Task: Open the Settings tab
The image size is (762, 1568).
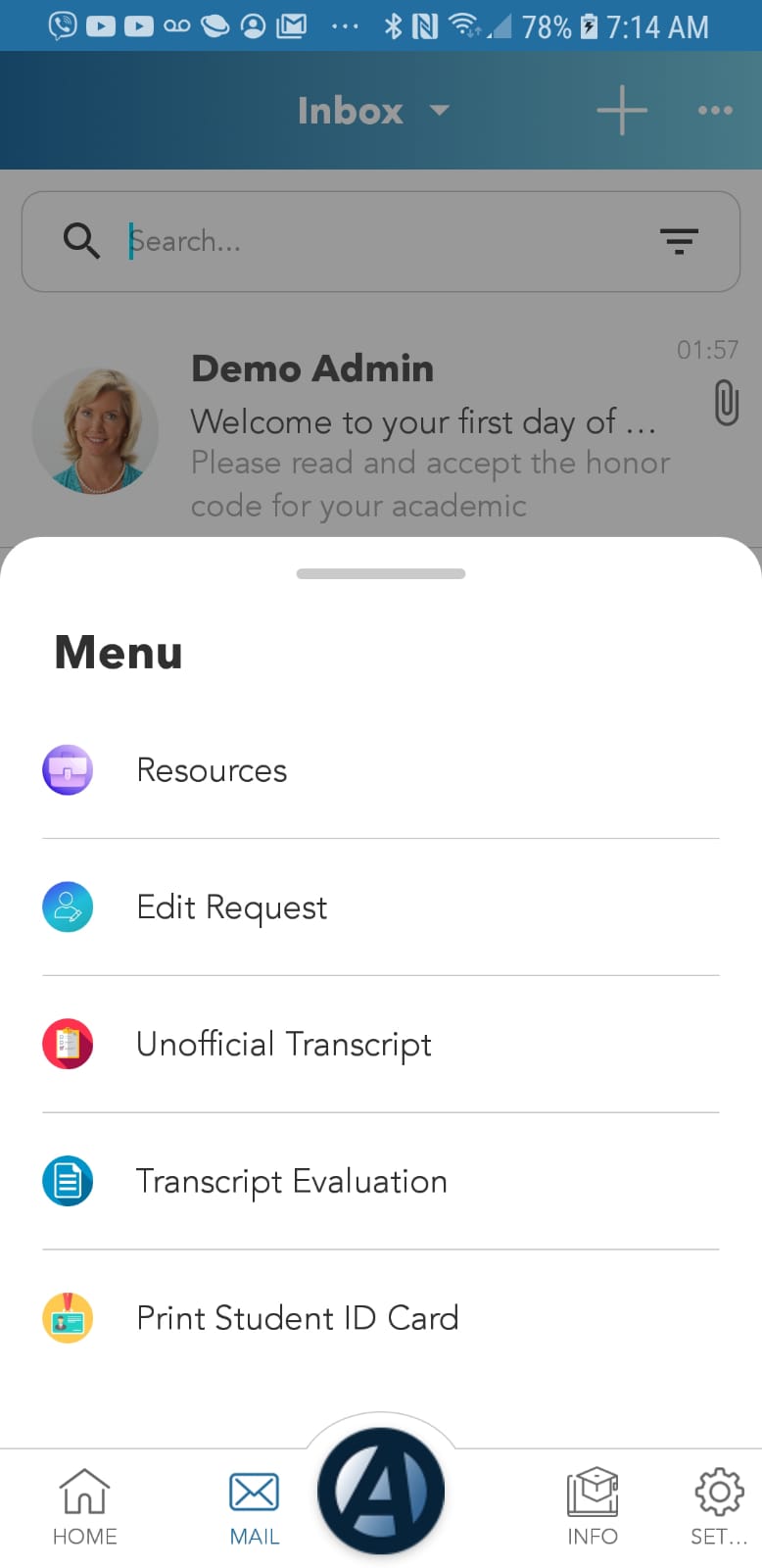Action: pos(718,1506)
